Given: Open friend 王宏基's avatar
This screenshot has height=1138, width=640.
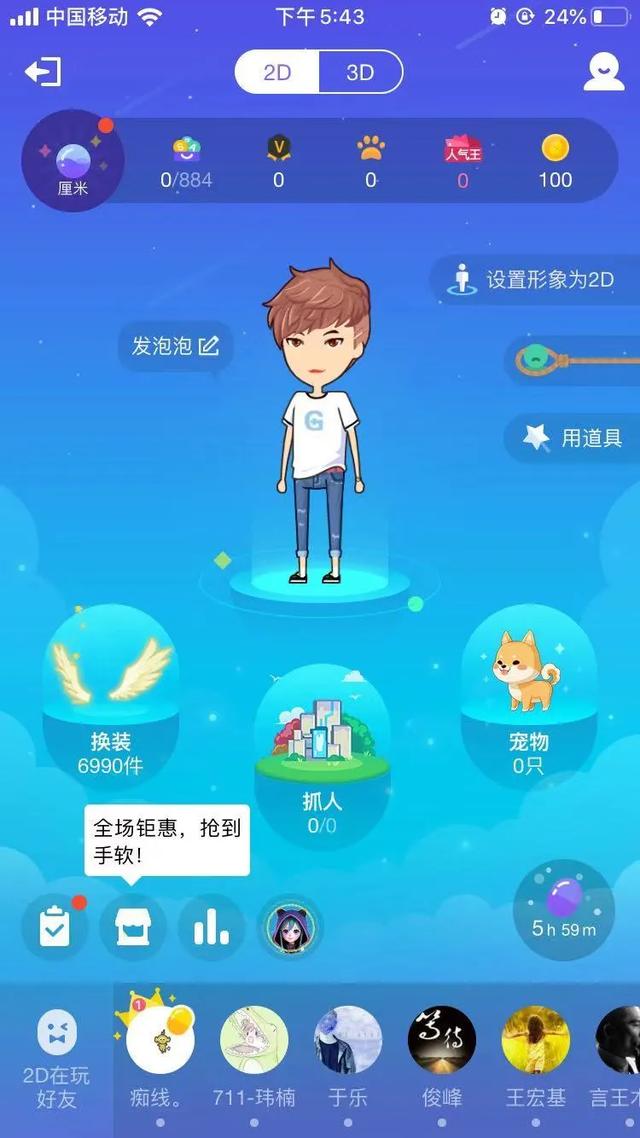Looking at the screenshot, I should [x=536, y=1042].
